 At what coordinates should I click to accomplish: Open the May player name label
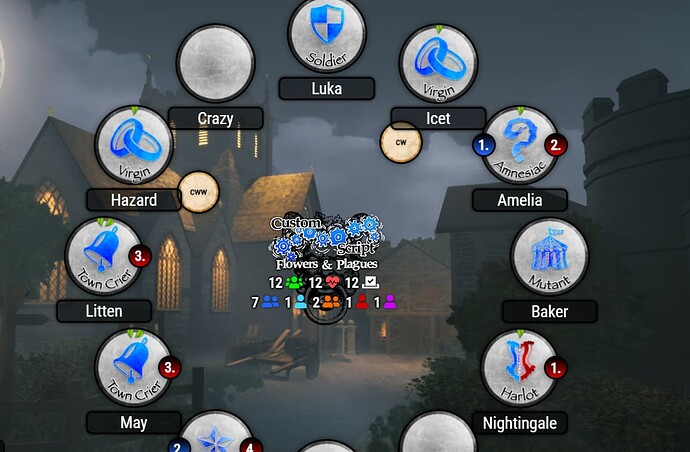click(x=133, y=423)
